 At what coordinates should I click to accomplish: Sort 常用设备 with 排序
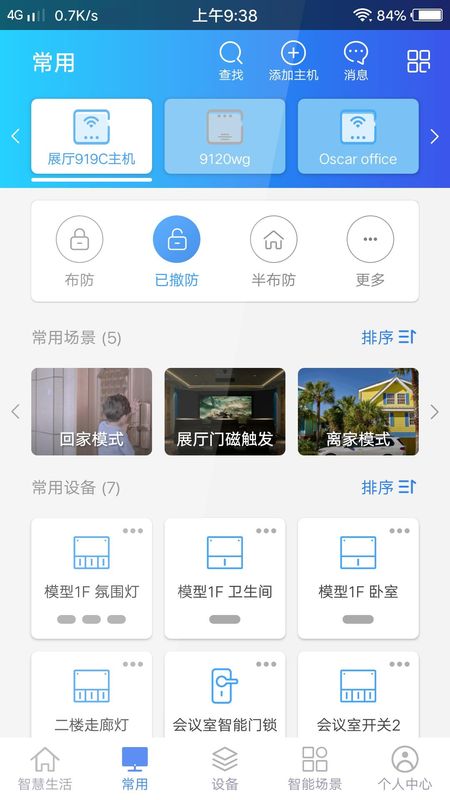[x=389, y=487]
